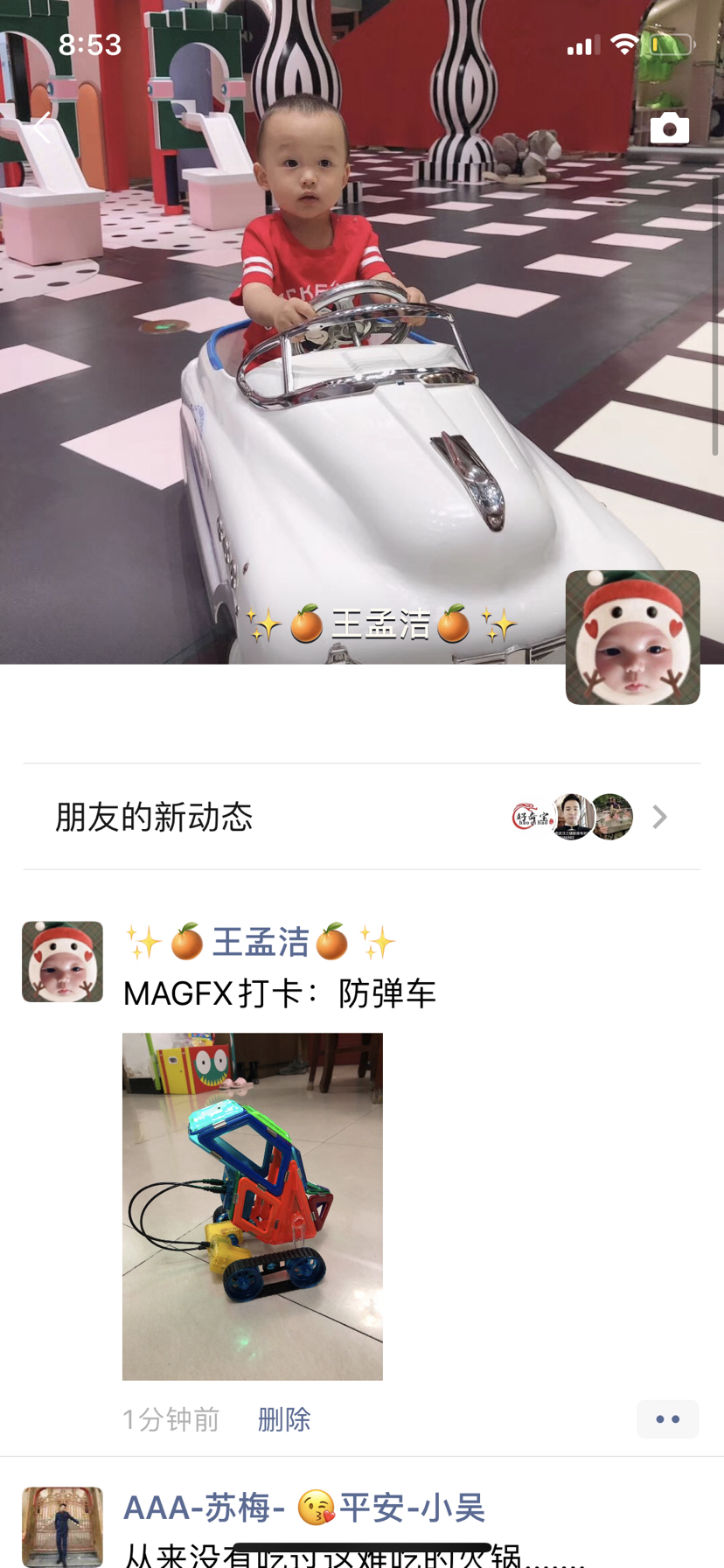Open 王孟洁's avatar beside the MAGFX post
724x1568 pixels.
tap(62, 961)
